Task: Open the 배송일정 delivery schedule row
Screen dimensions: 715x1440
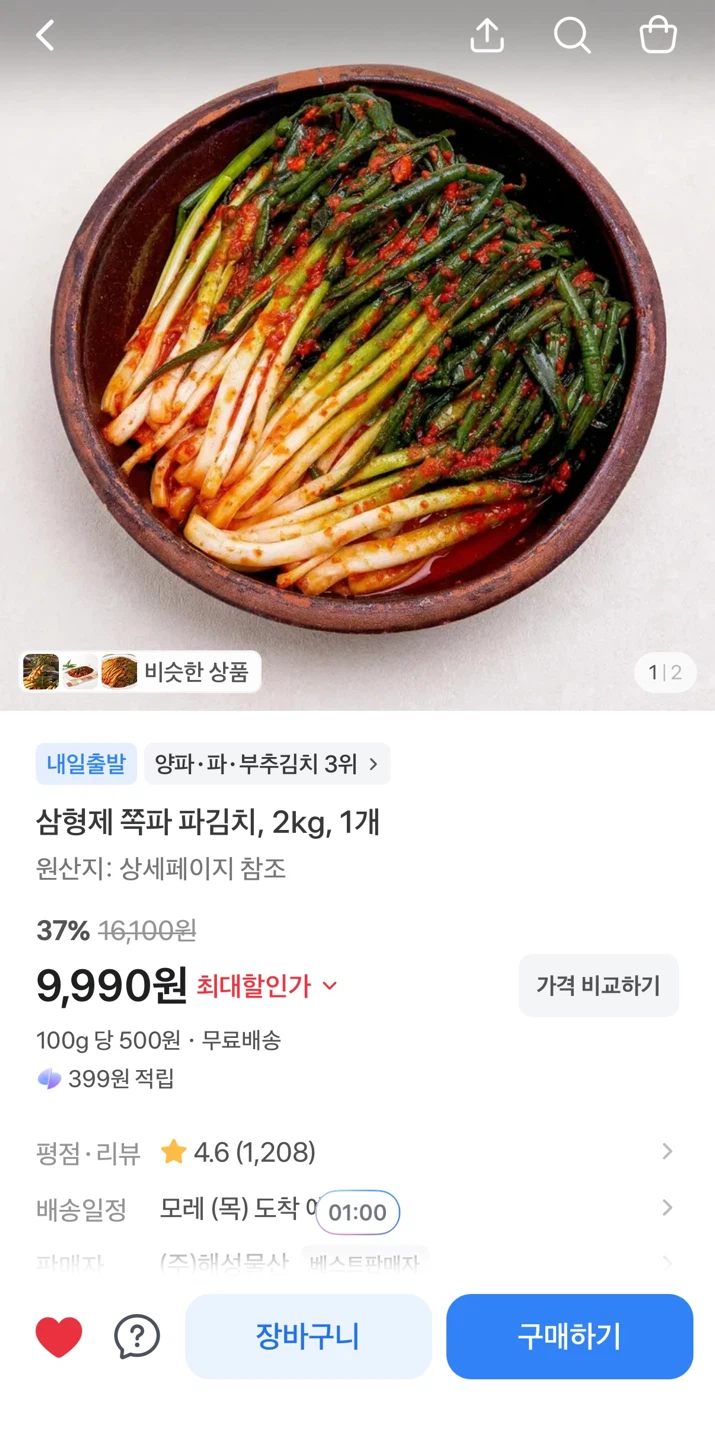Action: (x=357, y=1209)
